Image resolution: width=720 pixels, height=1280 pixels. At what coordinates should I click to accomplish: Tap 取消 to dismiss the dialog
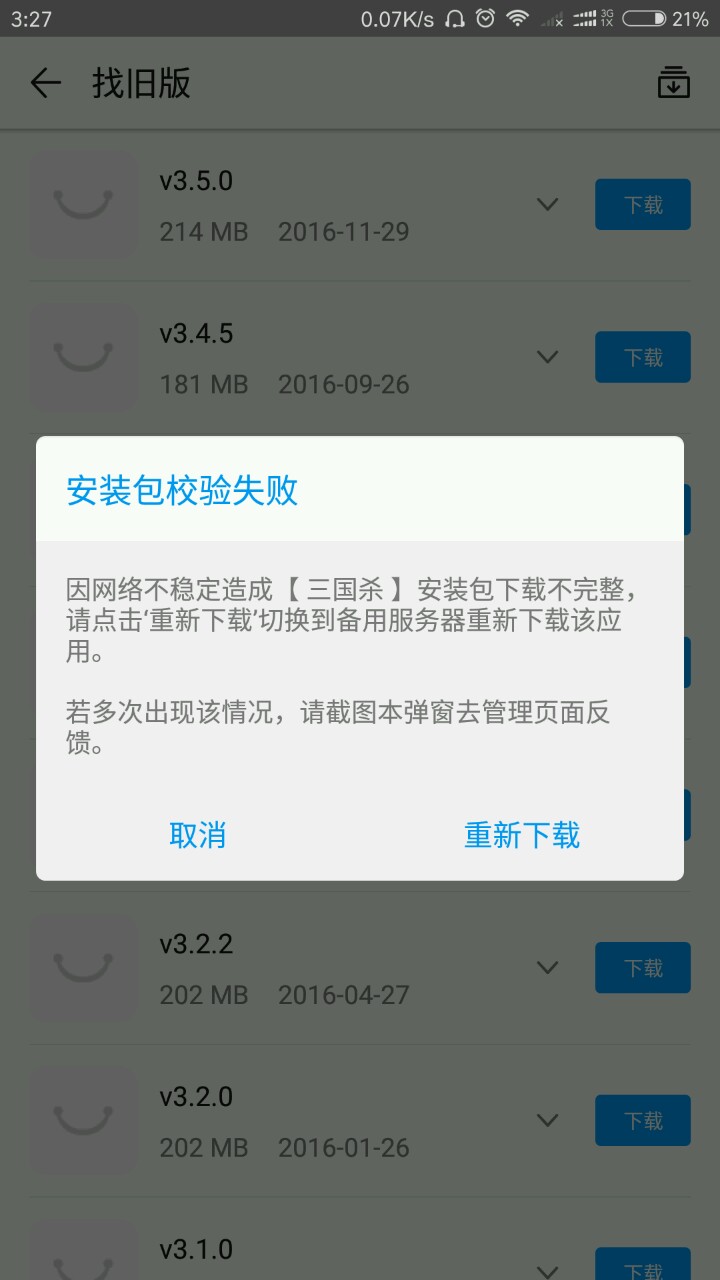[x=198, y=835]
